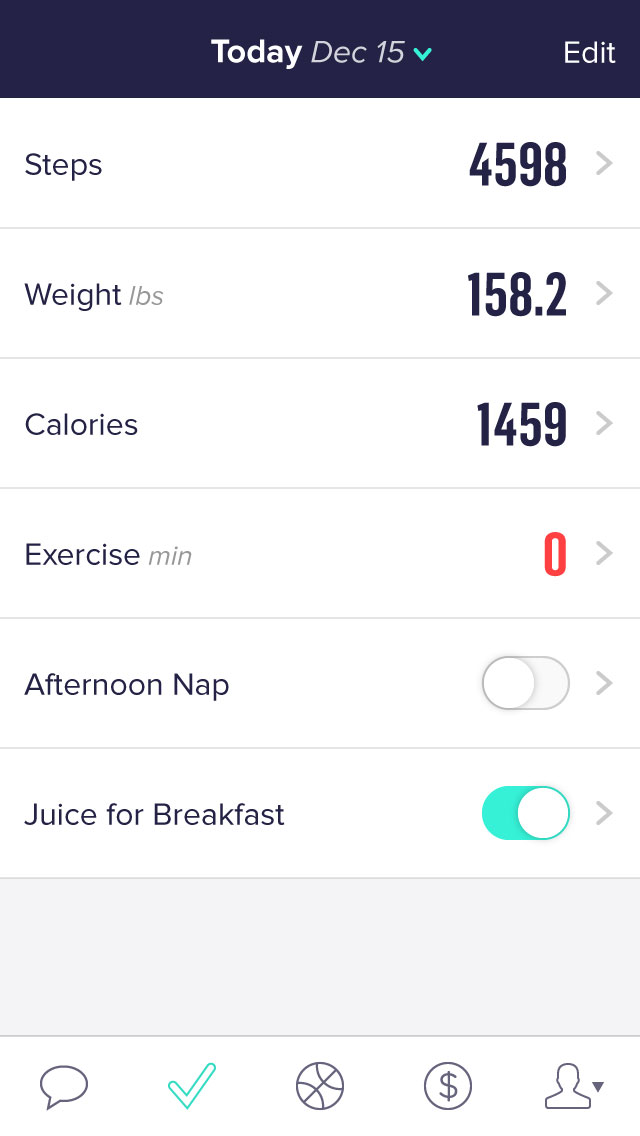
Task: Open the Weight lbs entry
Action: click(320, 293)
